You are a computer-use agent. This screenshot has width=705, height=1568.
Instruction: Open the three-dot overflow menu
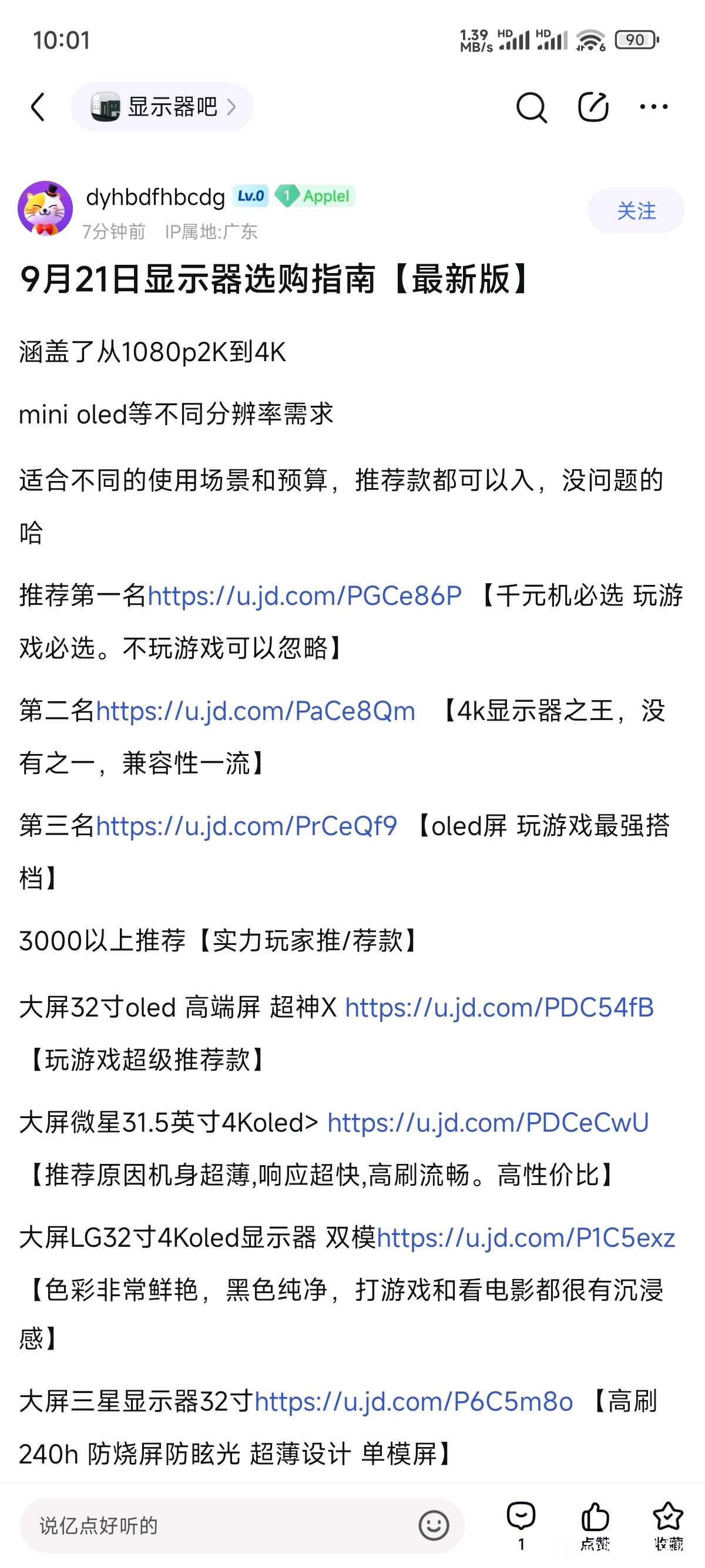(654, 107)
